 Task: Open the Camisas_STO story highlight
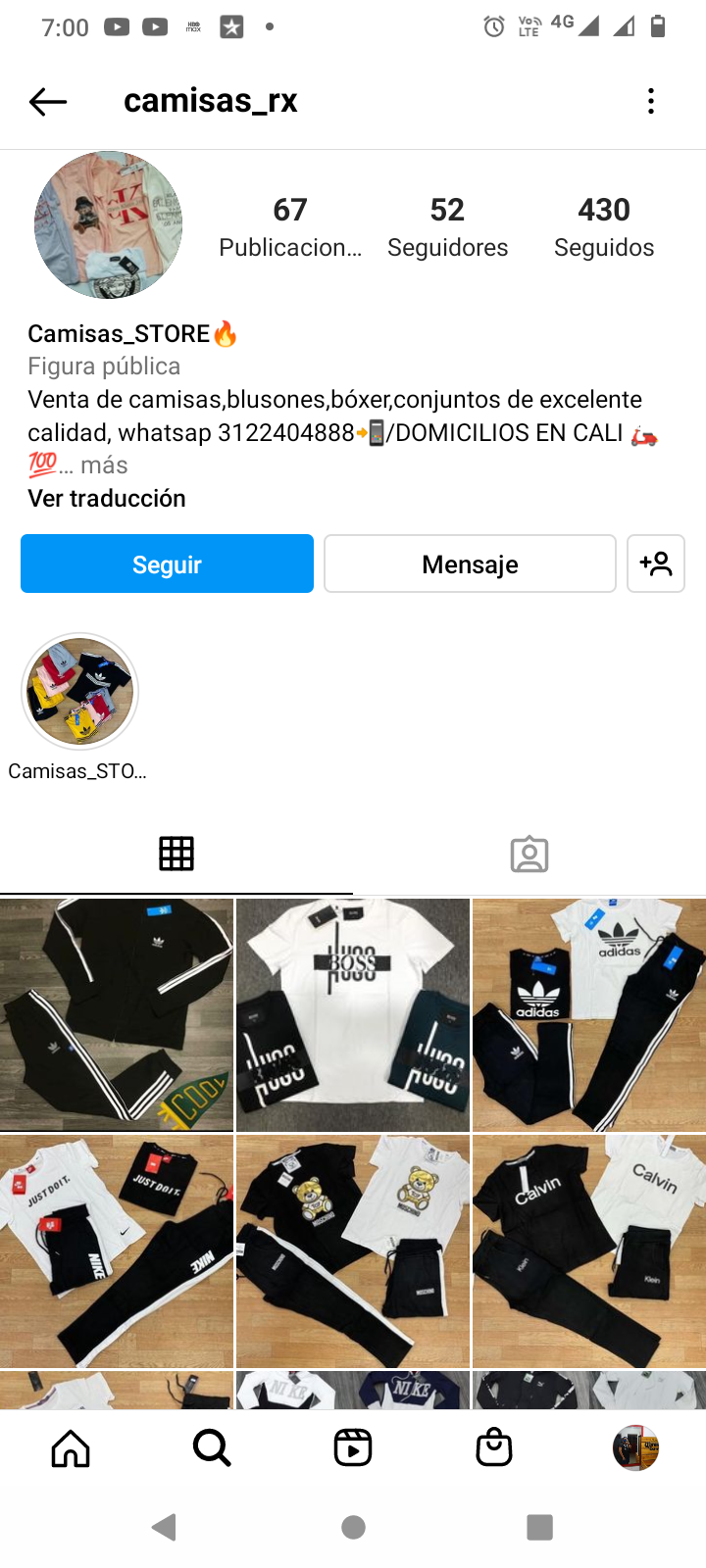(x=79, y=692)
